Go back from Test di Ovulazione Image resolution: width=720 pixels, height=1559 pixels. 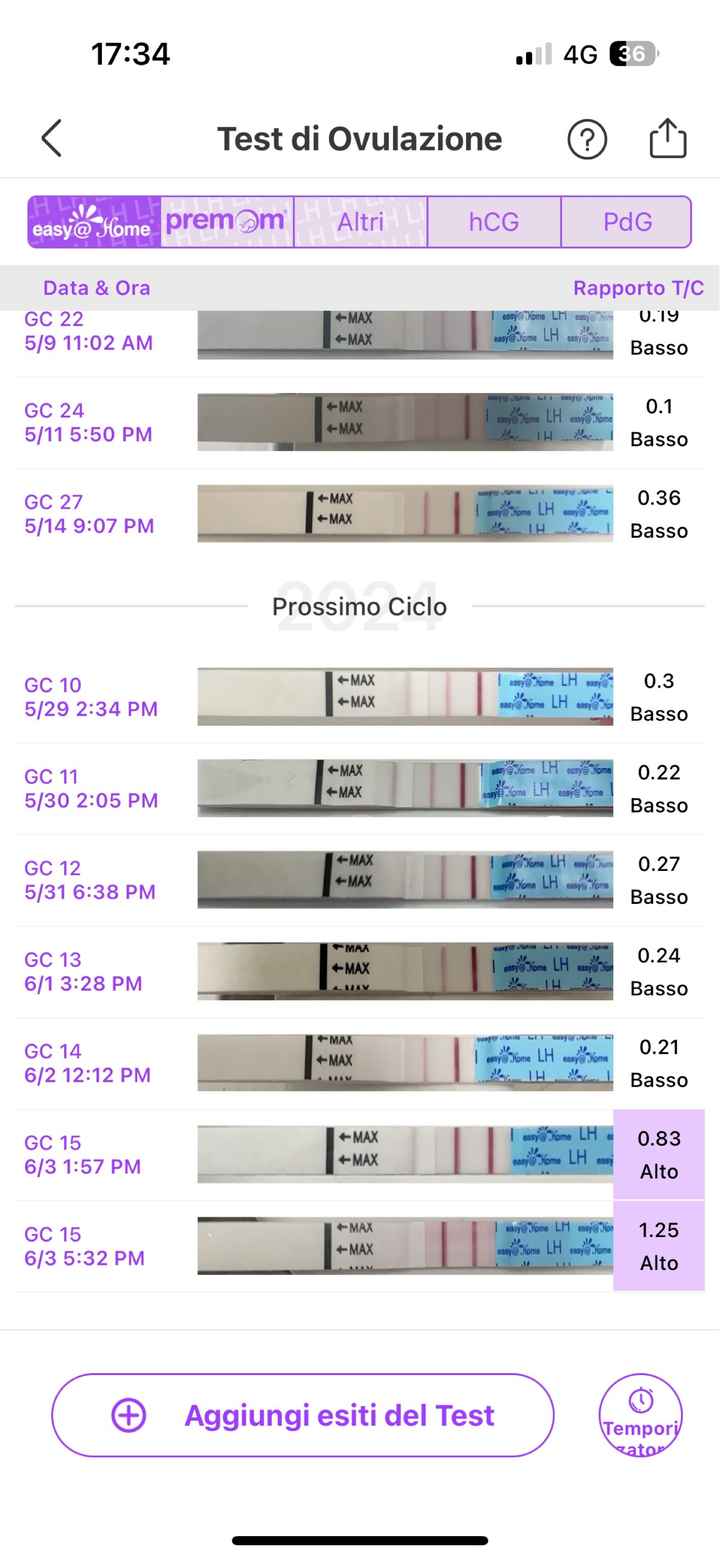click(52, 138)
